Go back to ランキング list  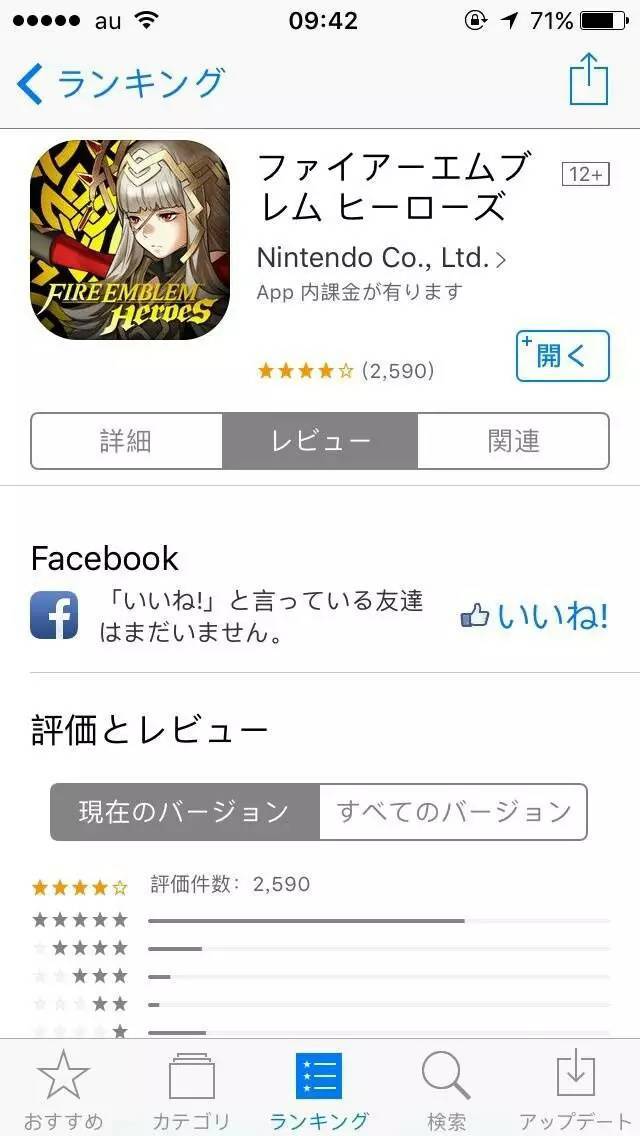point(120,83)
